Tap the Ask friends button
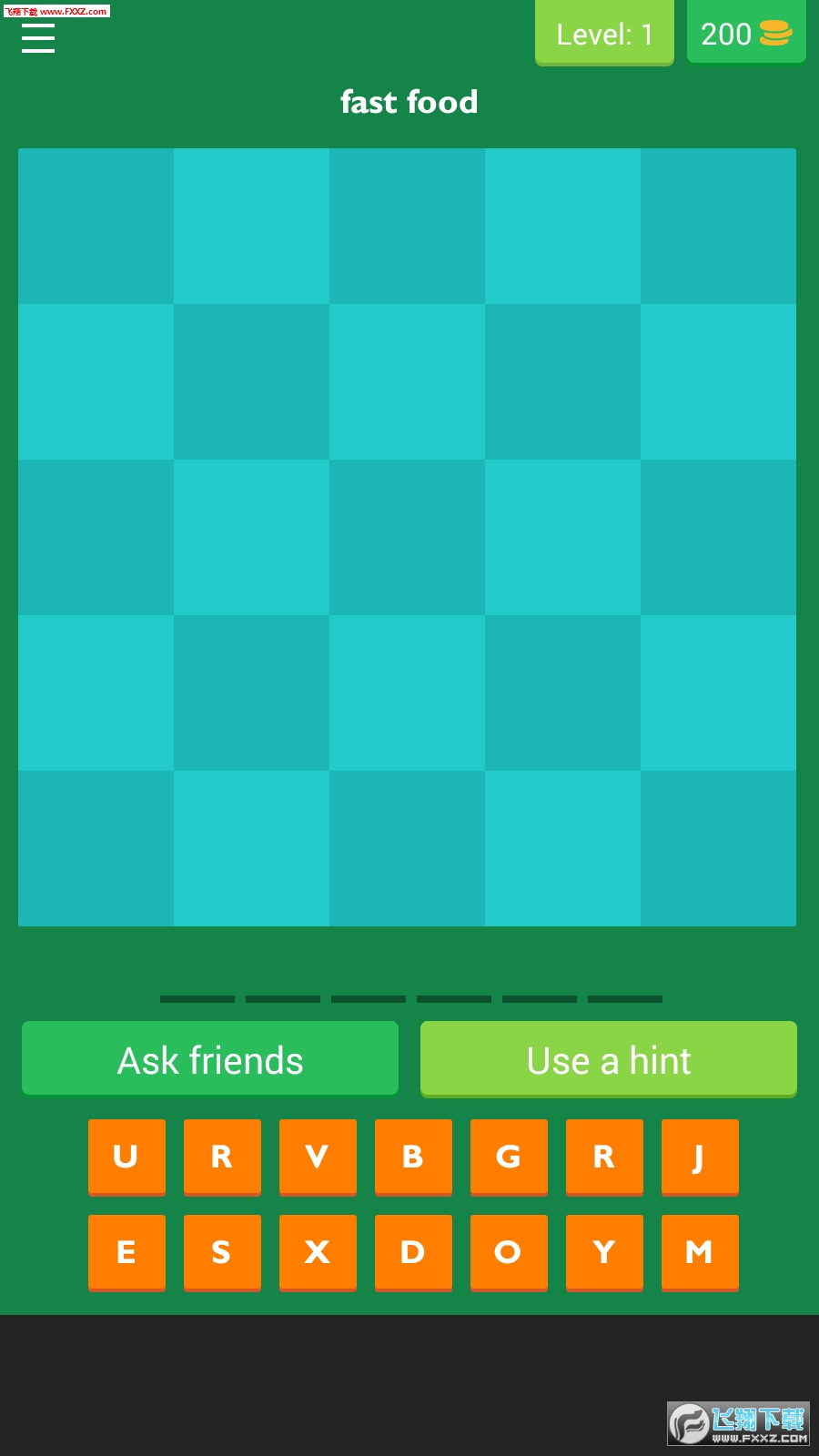Image resolution: width=819 pixels, height=1456 pixels. tap(210, 1059)
